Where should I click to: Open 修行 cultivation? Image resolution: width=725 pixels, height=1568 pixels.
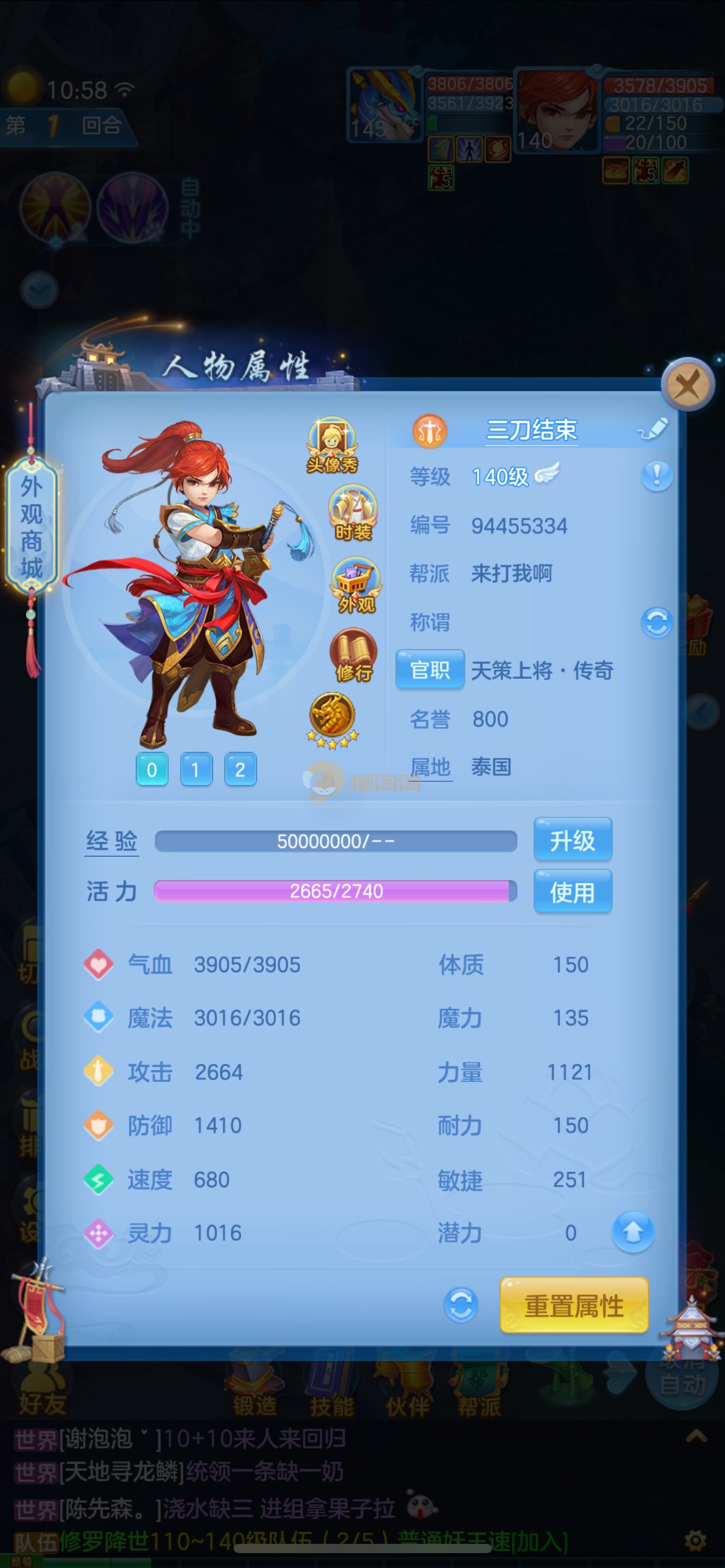[353, 655]
